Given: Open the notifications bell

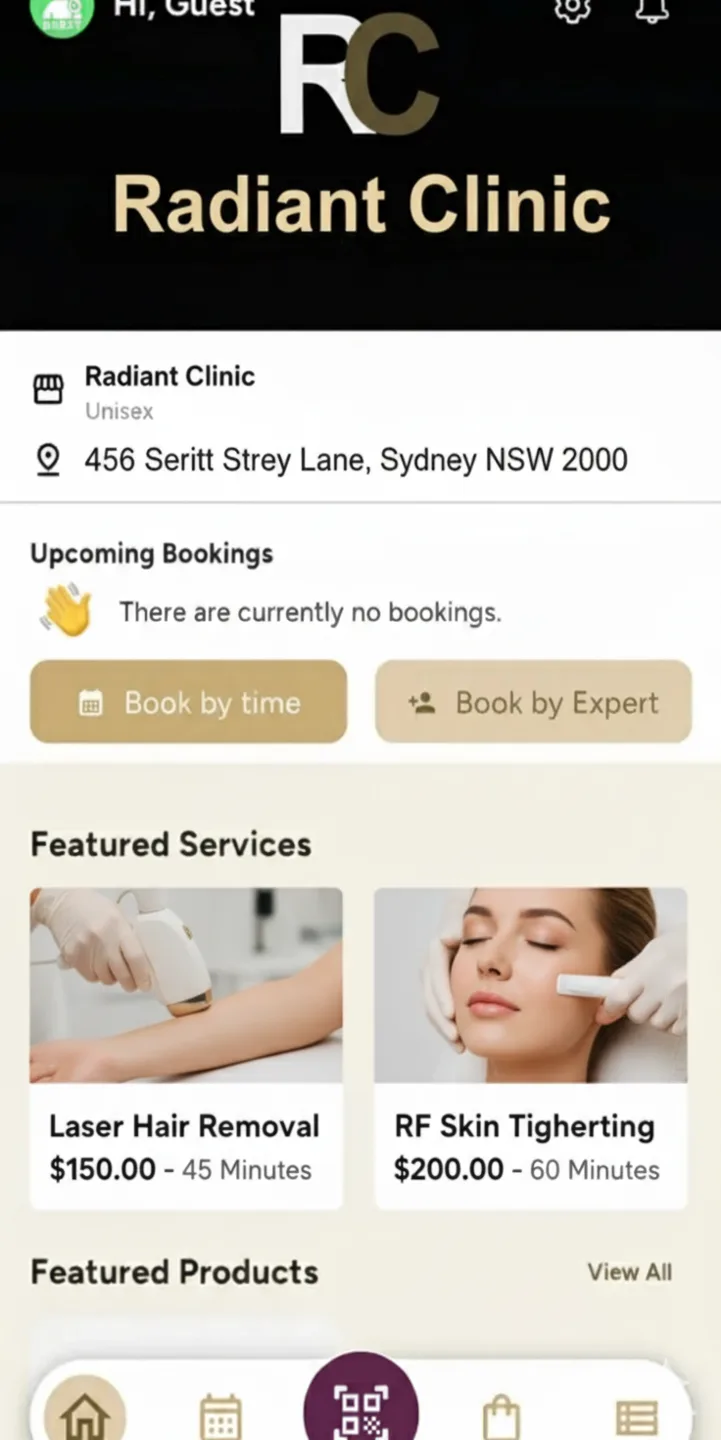Looking at the screenshot, I should [651, 9].
